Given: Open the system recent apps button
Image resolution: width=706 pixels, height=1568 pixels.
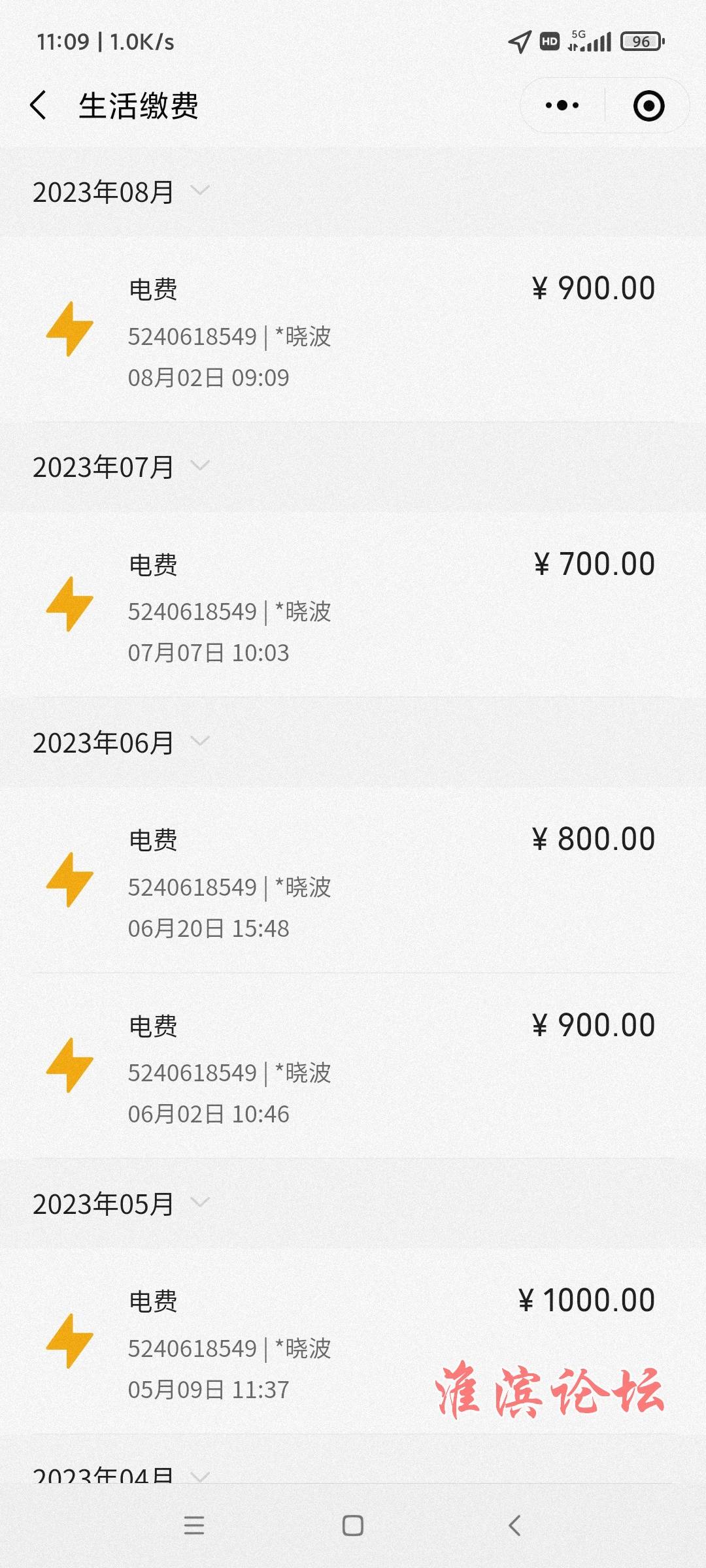Looking at the screenshot, I should click(194, 1526).
